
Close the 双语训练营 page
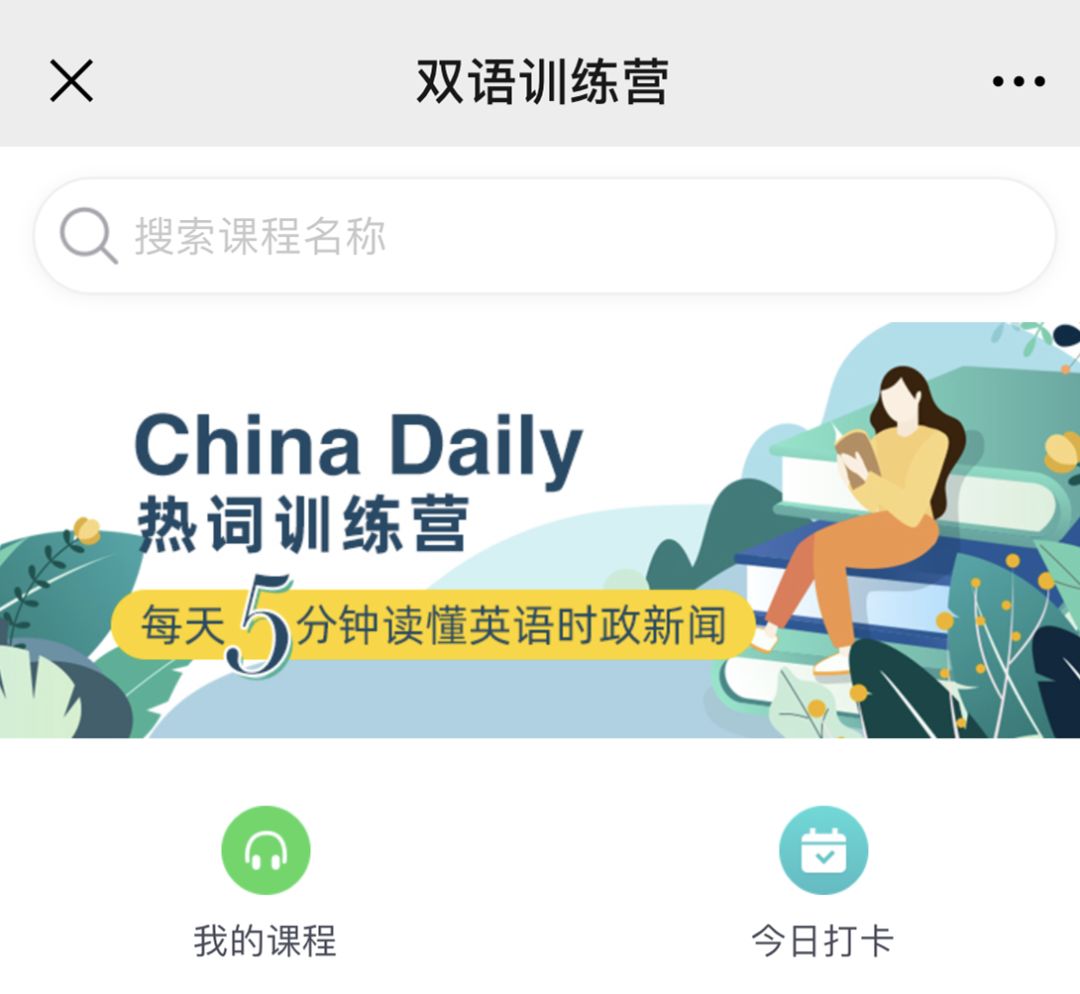pyautogui.click(x=71, y=81)
